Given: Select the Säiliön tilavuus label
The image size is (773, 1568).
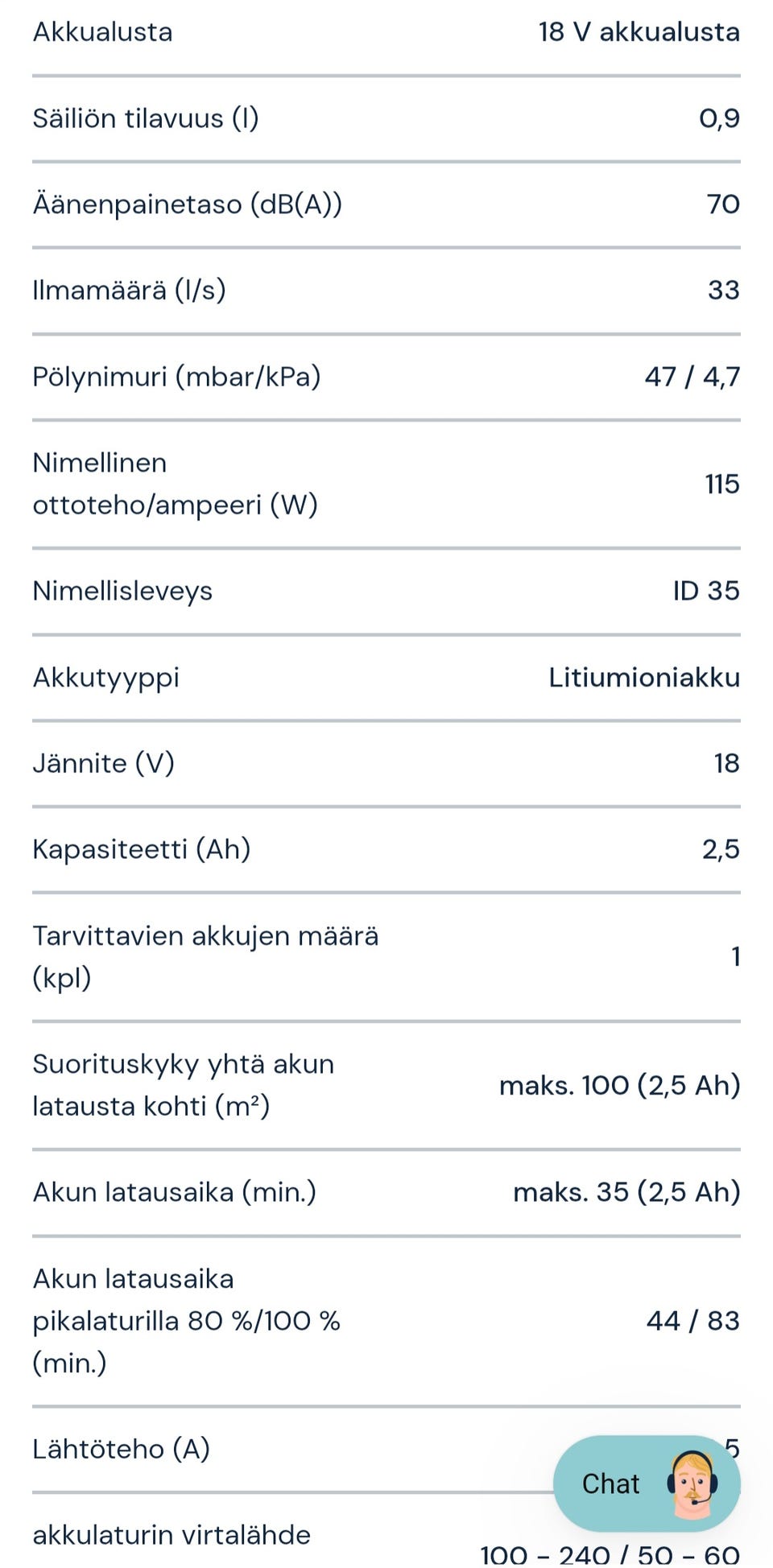Looking at the screenshot, I should [x=145, y=118].
